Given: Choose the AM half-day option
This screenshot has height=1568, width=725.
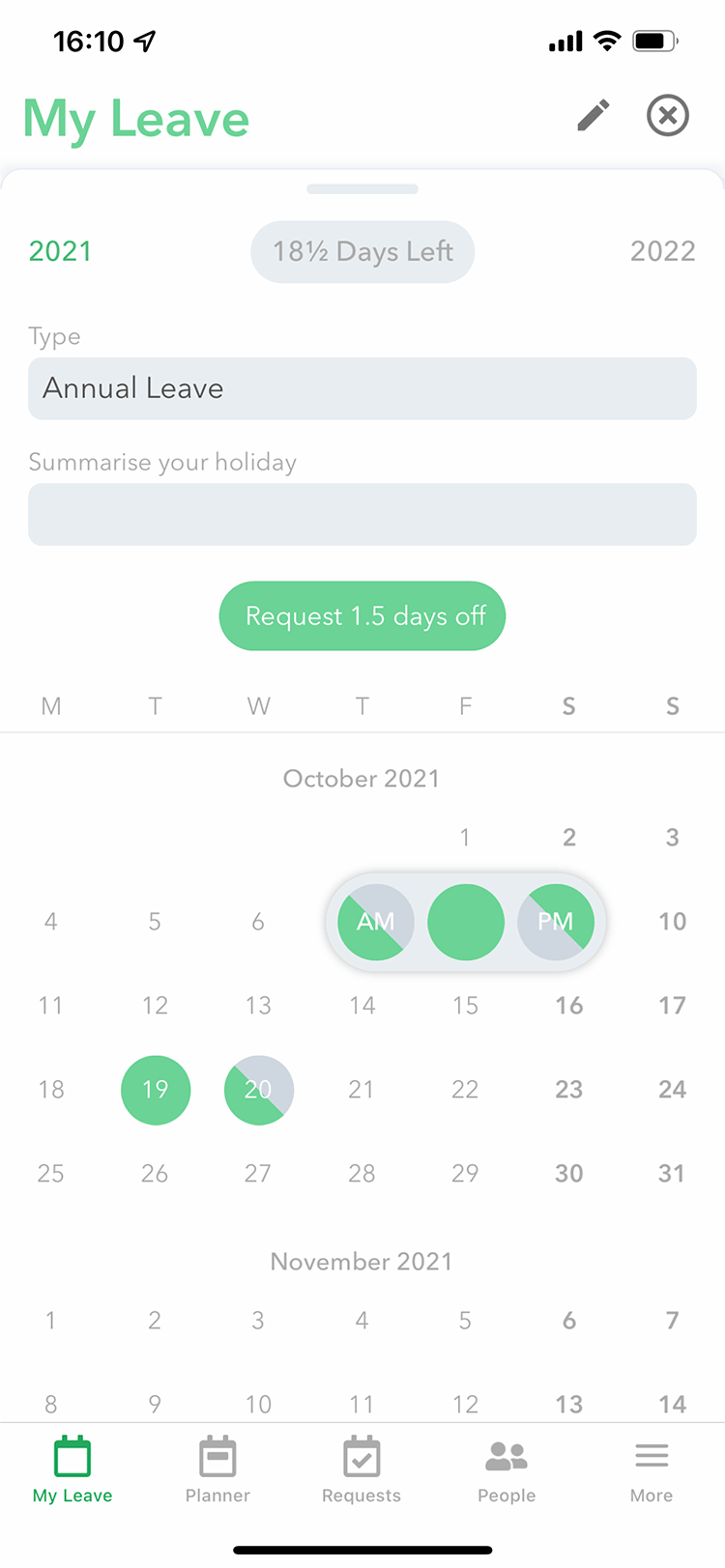Looking at the screenshot, I should (x=376, y=922).
